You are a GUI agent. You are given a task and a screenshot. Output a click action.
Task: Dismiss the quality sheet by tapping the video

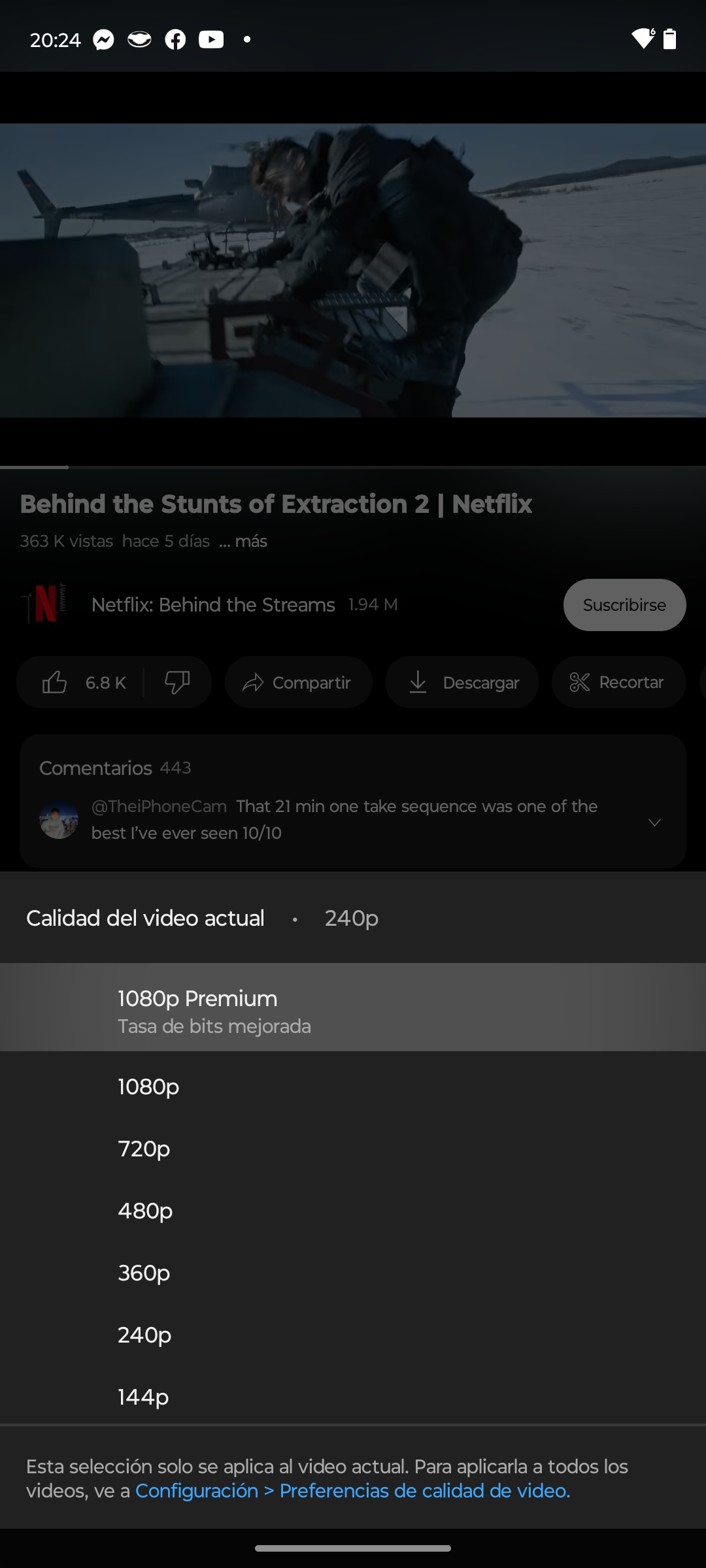click(353, 270)
